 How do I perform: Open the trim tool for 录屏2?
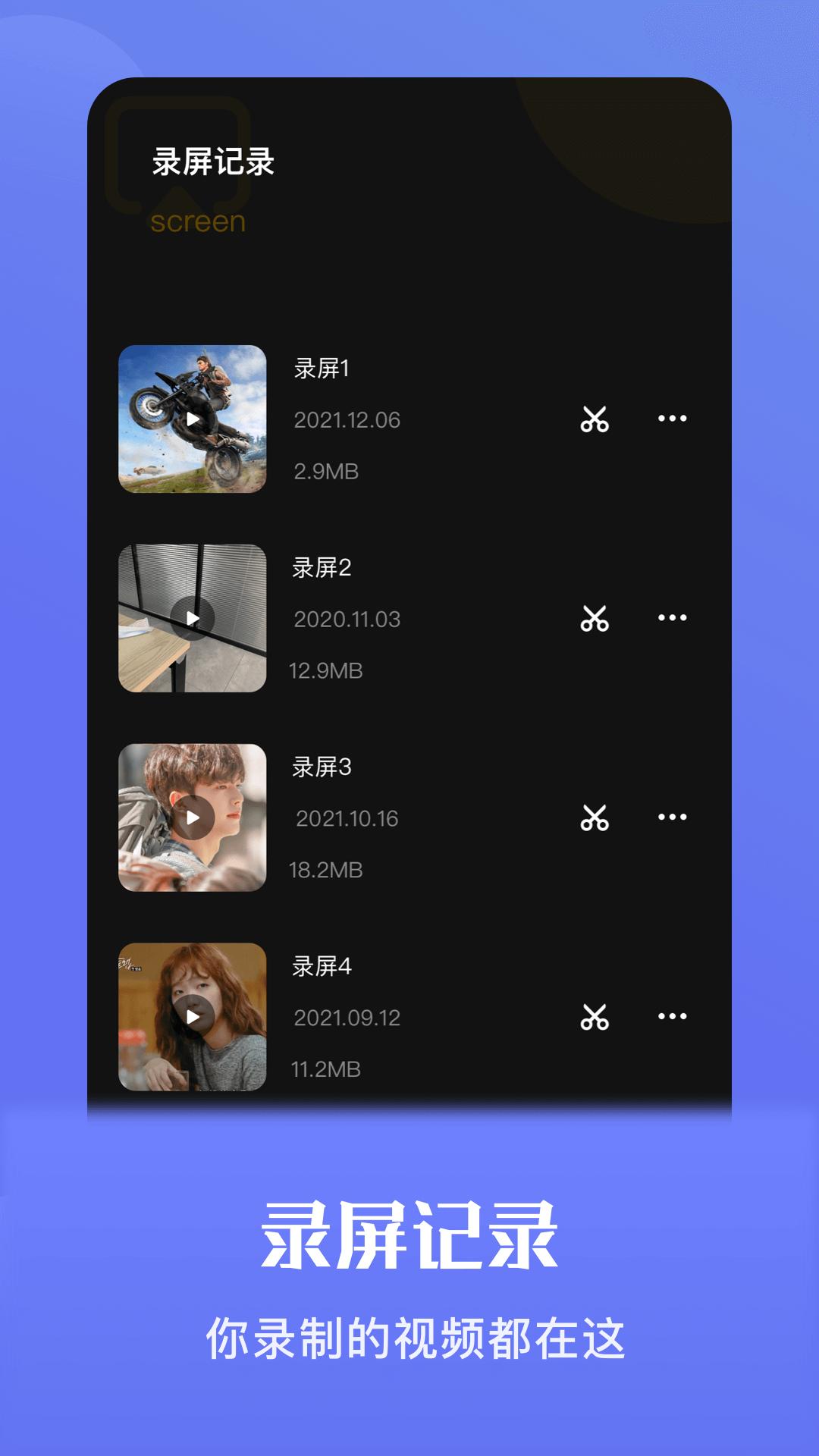click(595, 619)
